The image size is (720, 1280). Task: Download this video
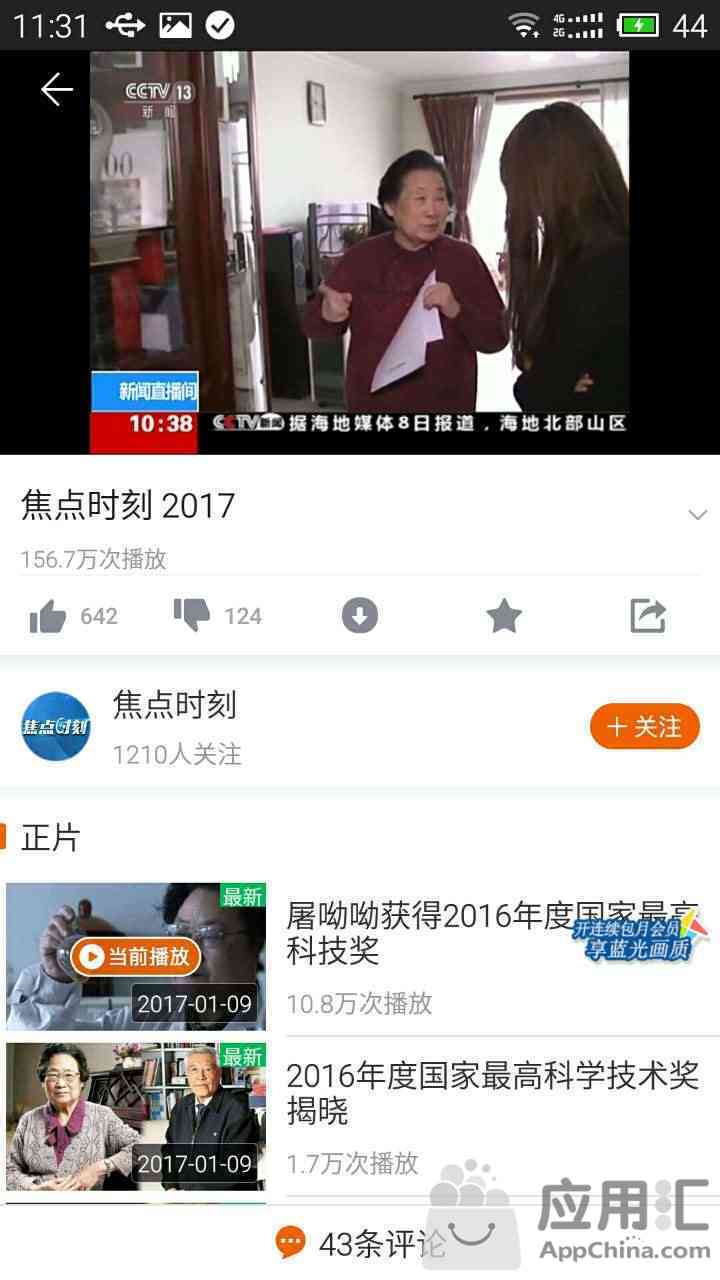pos(360,616)
